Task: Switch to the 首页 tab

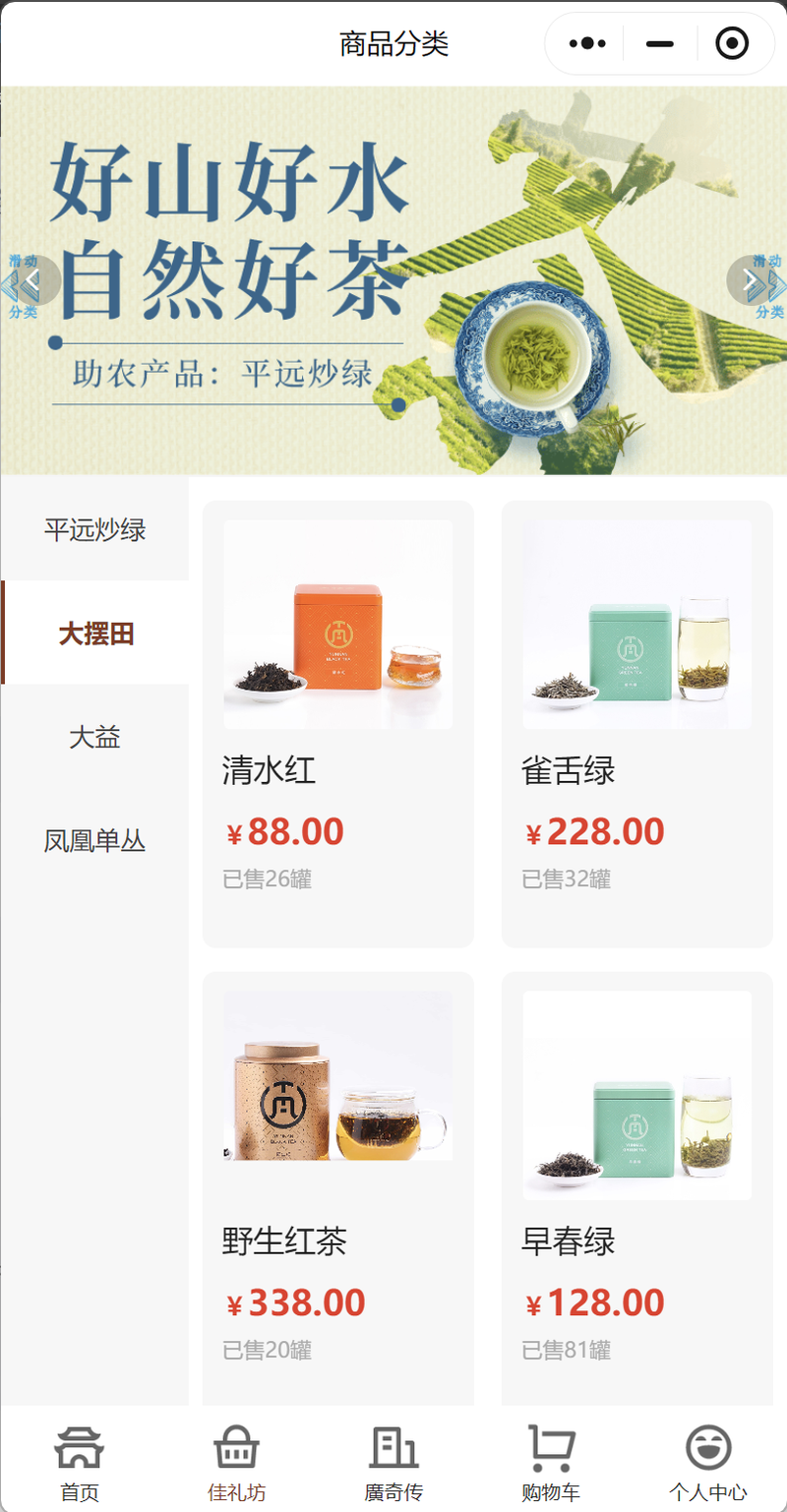Action: pos(79,1463)
